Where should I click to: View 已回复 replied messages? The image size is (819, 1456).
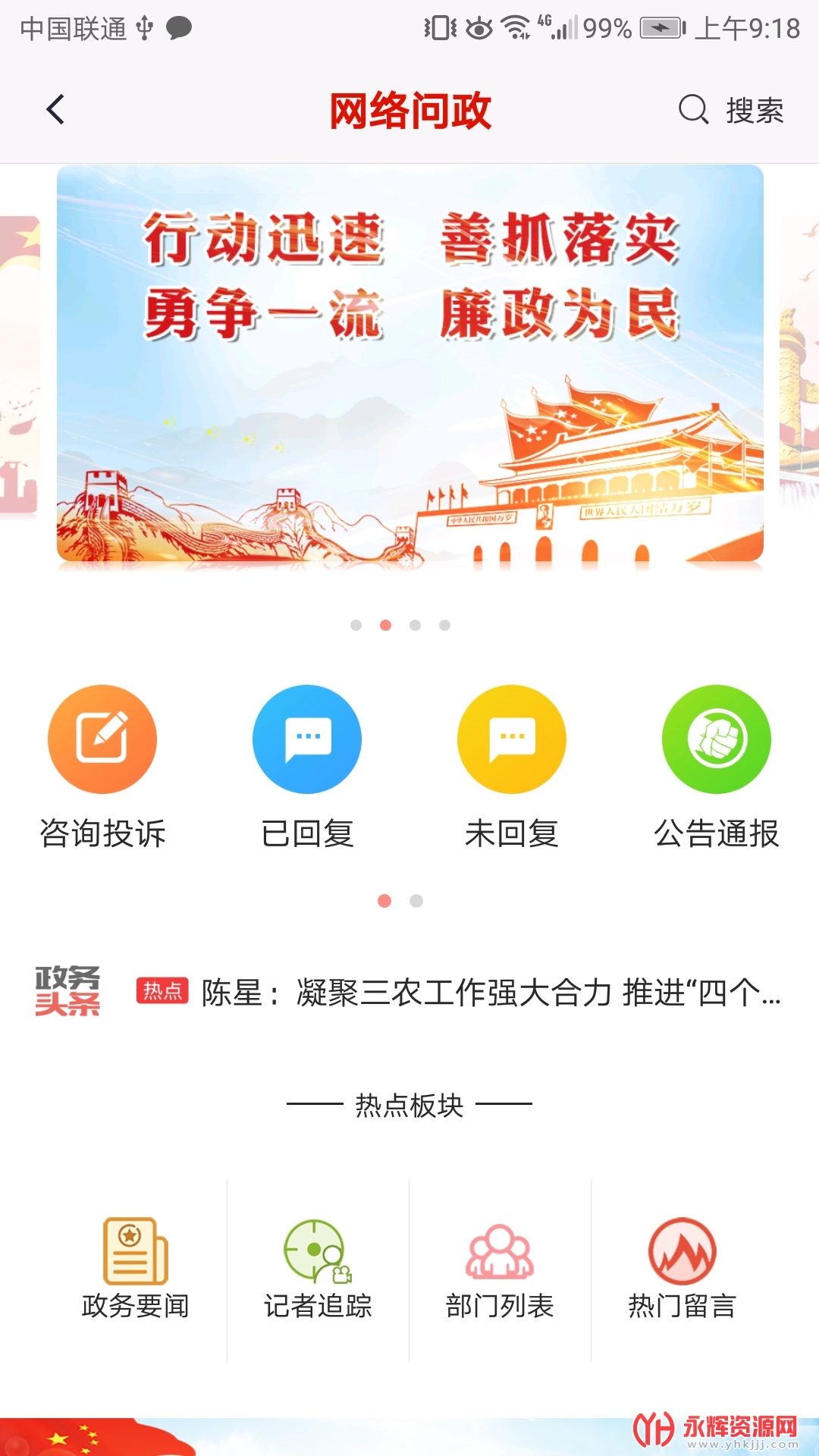307,767
